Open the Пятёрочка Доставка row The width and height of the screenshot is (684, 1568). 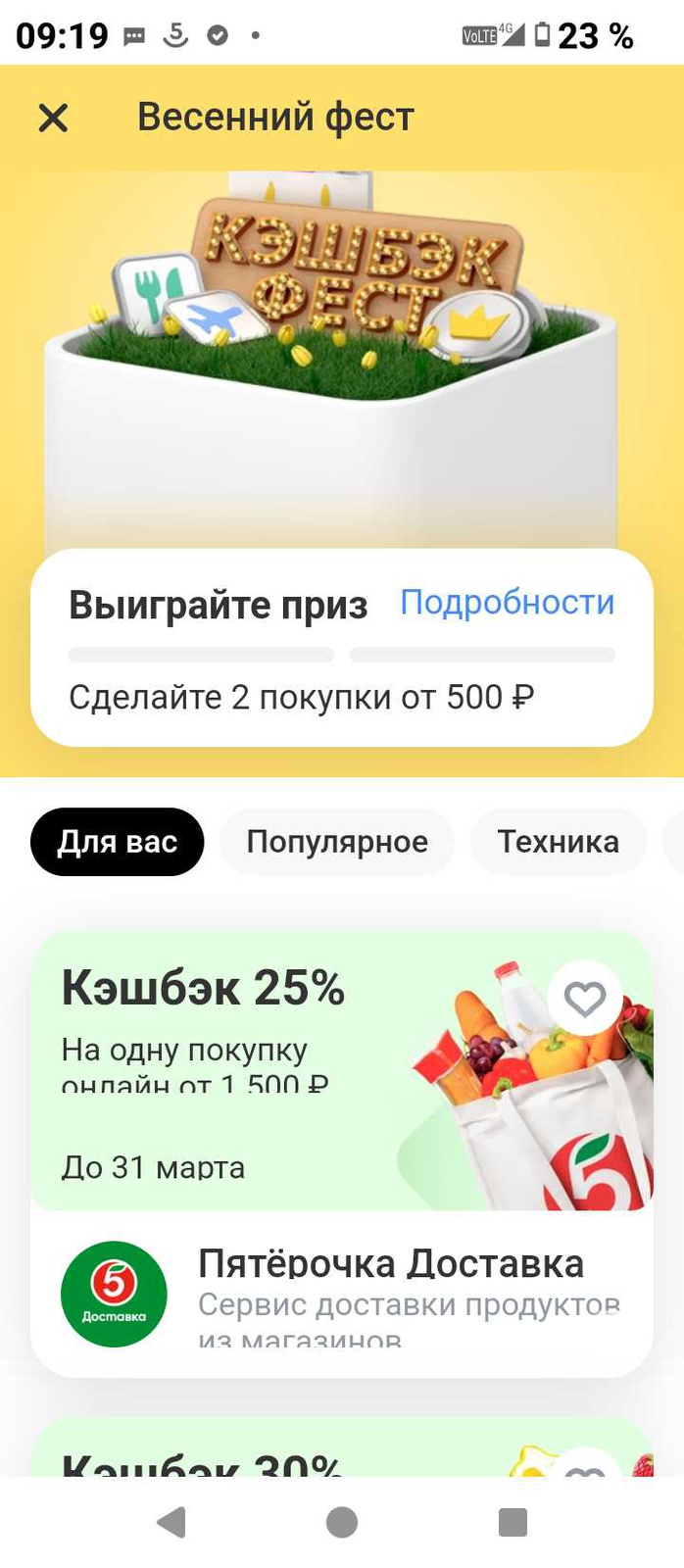click(x=342, y=1294)
